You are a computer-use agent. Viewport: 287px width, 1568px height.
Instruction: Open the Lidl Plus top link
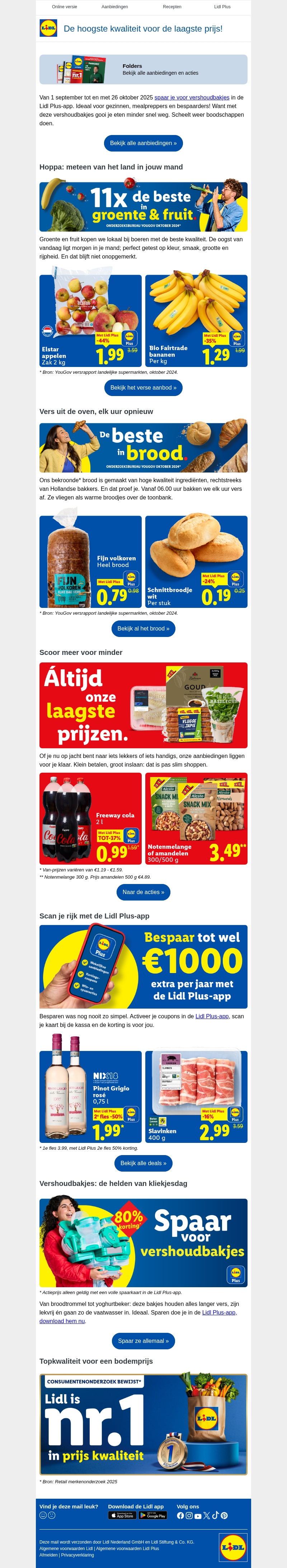pyautogui.click(x=222, y=7)
